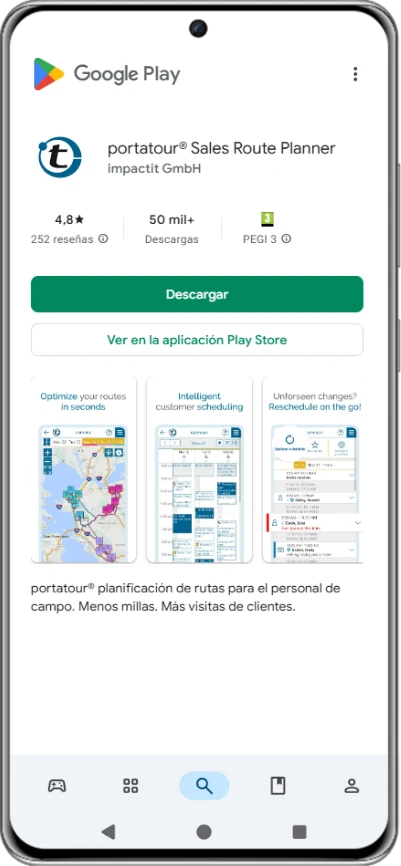This screenshot has height=866, width=401.
Task: Switch to the Apps grid tab
Action: [x=131, y=786]
